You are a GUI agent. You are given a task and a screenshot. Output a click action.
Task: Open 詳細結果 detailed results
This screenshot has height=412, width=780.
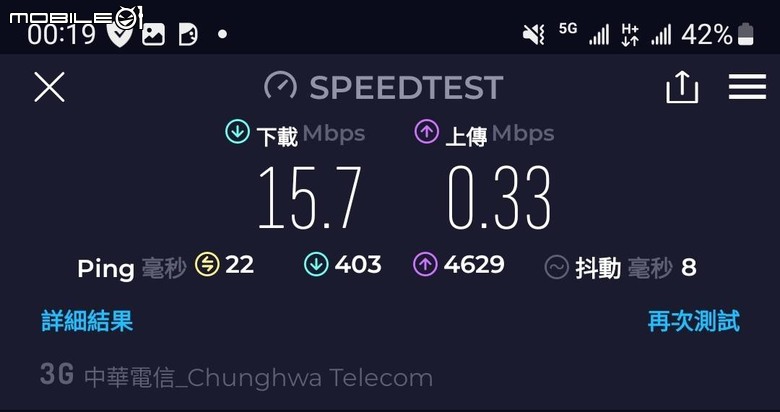pyautogui.click(x=87, y=321)
